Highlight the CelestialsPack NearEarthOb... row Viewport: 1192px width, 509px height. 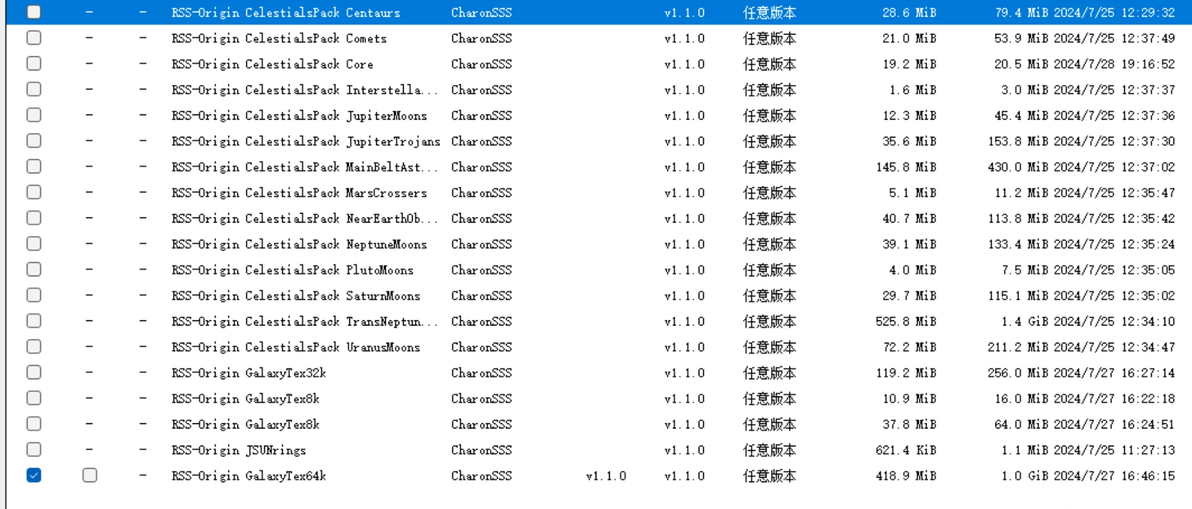[x=305, y=218]
